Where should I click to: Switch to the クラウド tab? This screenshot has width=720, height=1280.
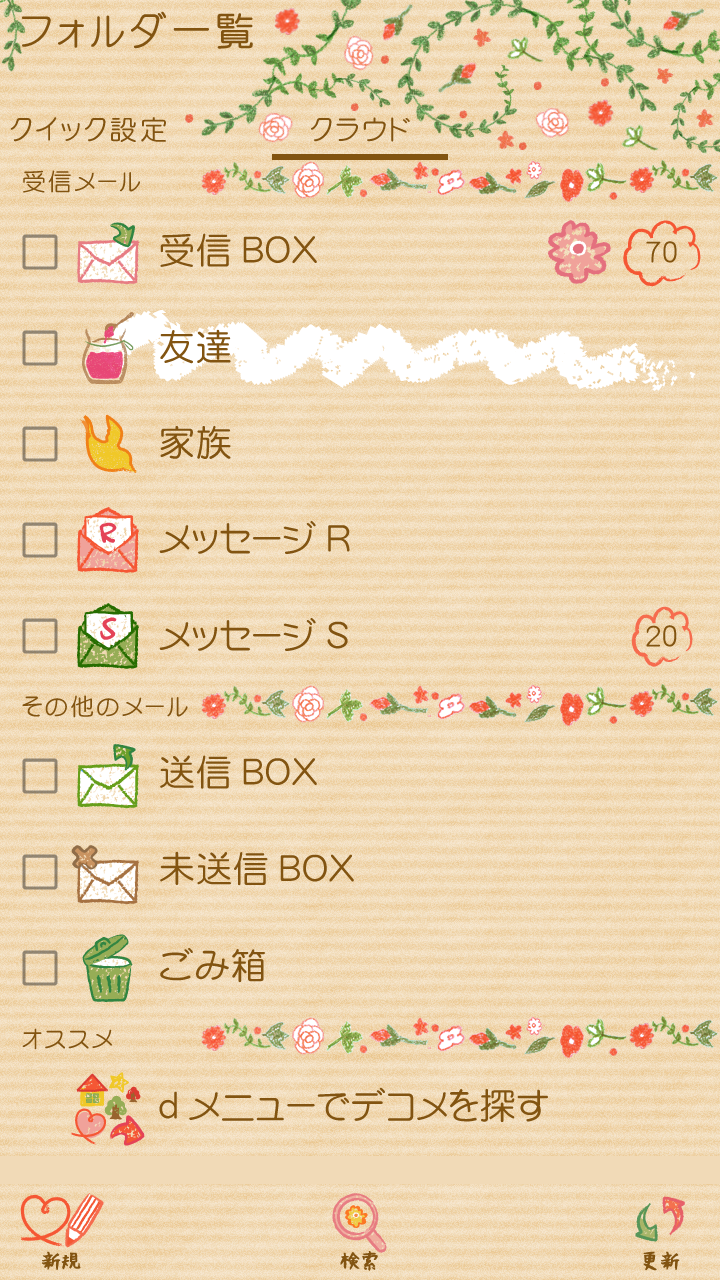(359, 129)
